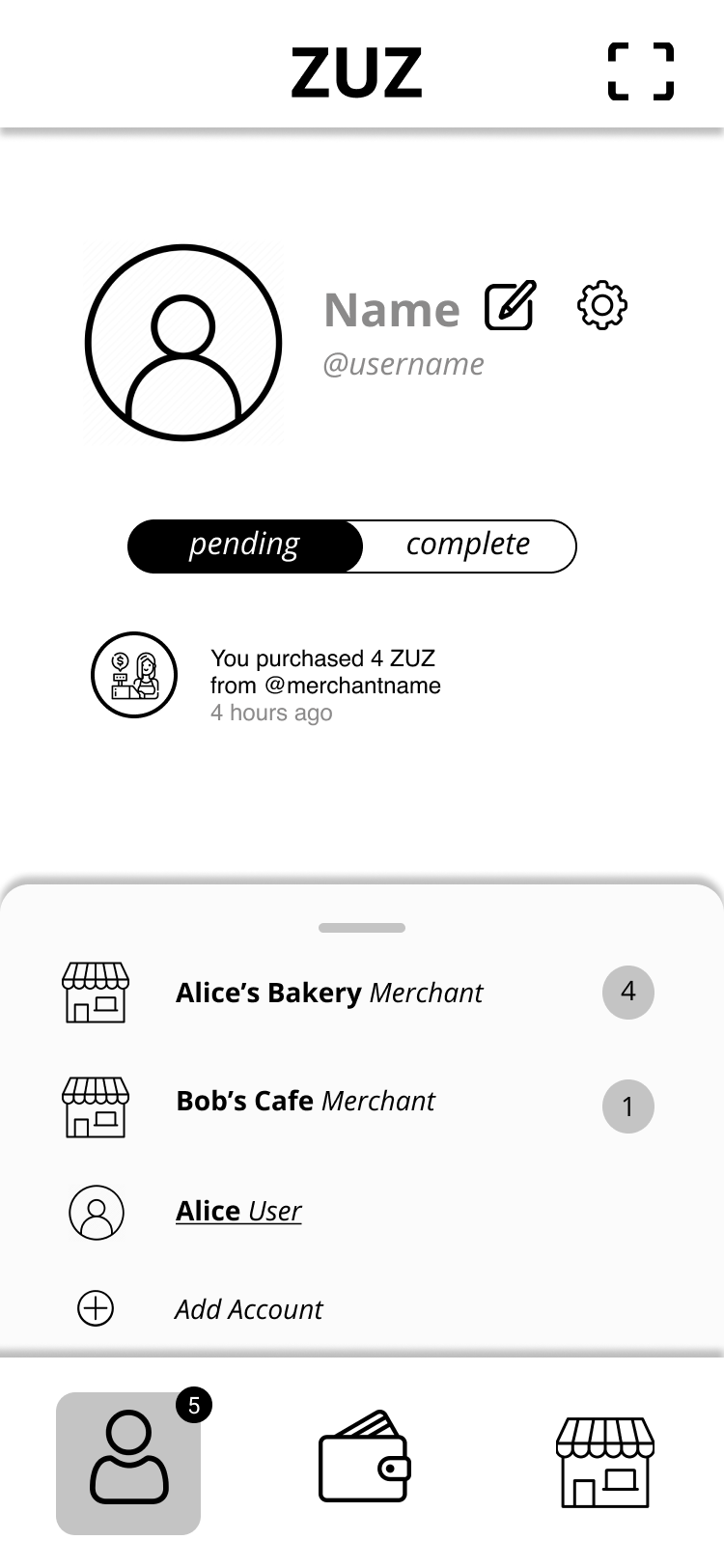Switch to the pending segment
Viewport: 724px width, 1568px height.
click(245, 546)
